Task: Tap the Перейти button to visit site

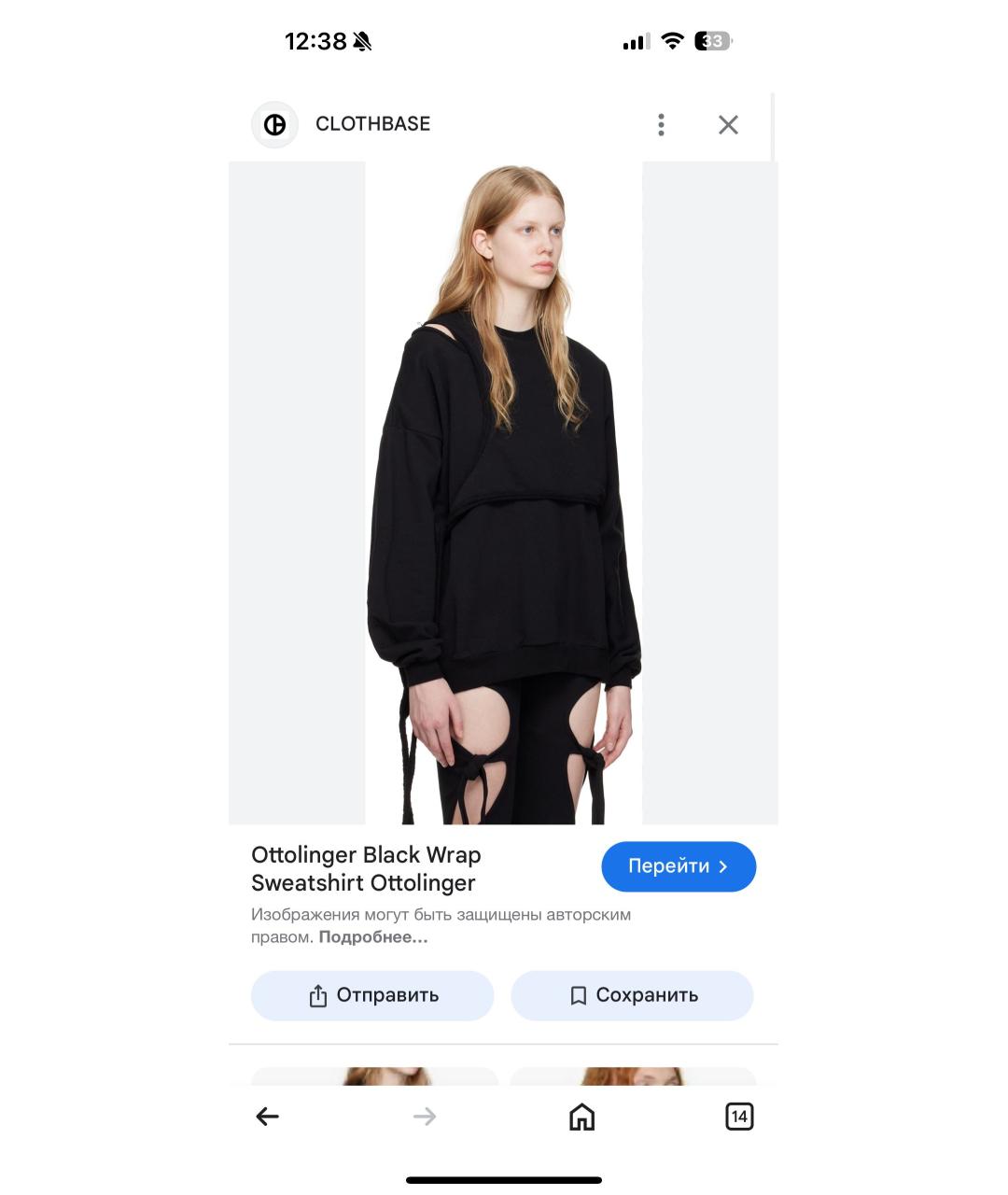Action: coord(679,866)
